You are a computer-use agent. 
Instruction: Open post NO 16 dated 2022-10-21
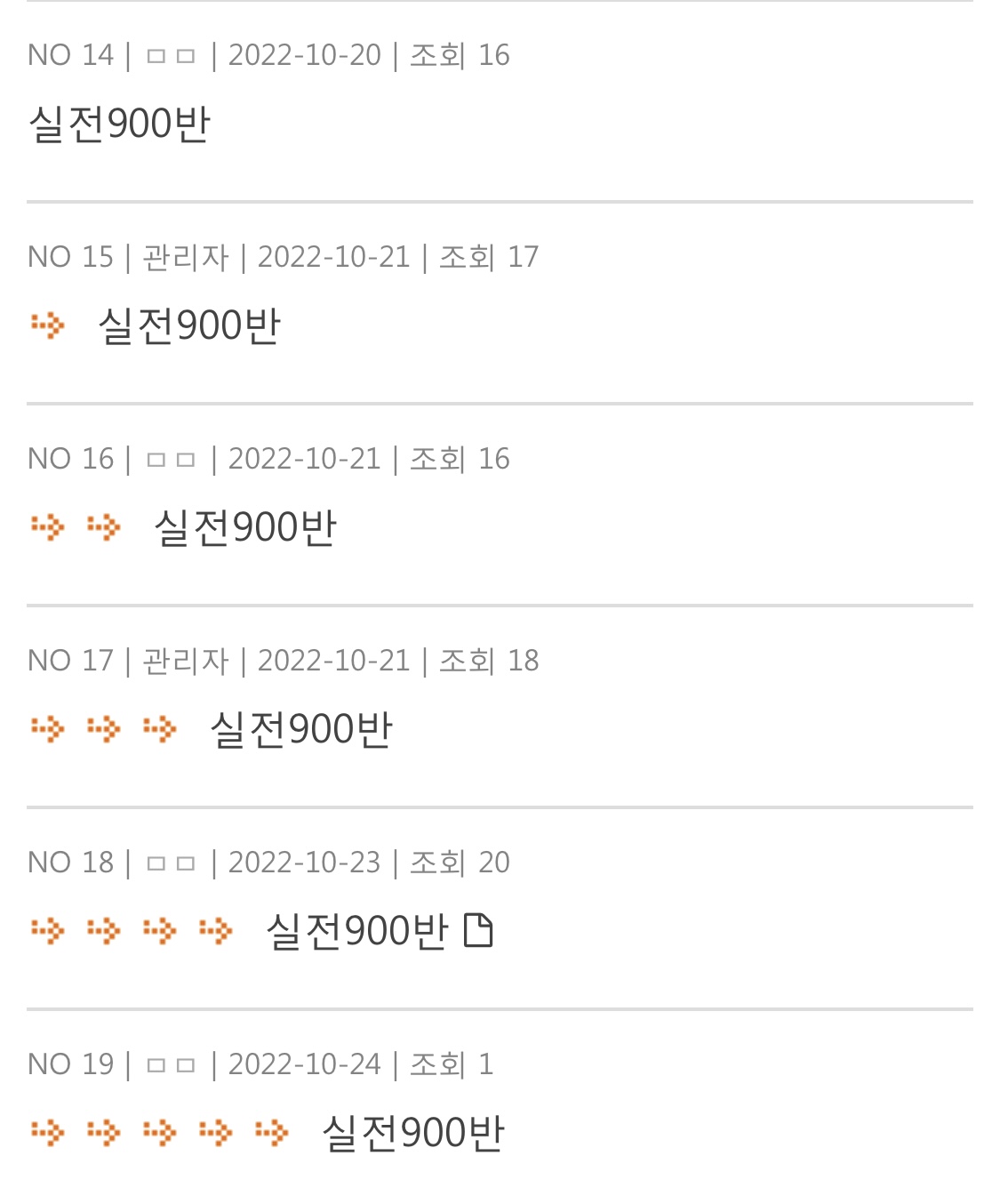pos(245,527)
